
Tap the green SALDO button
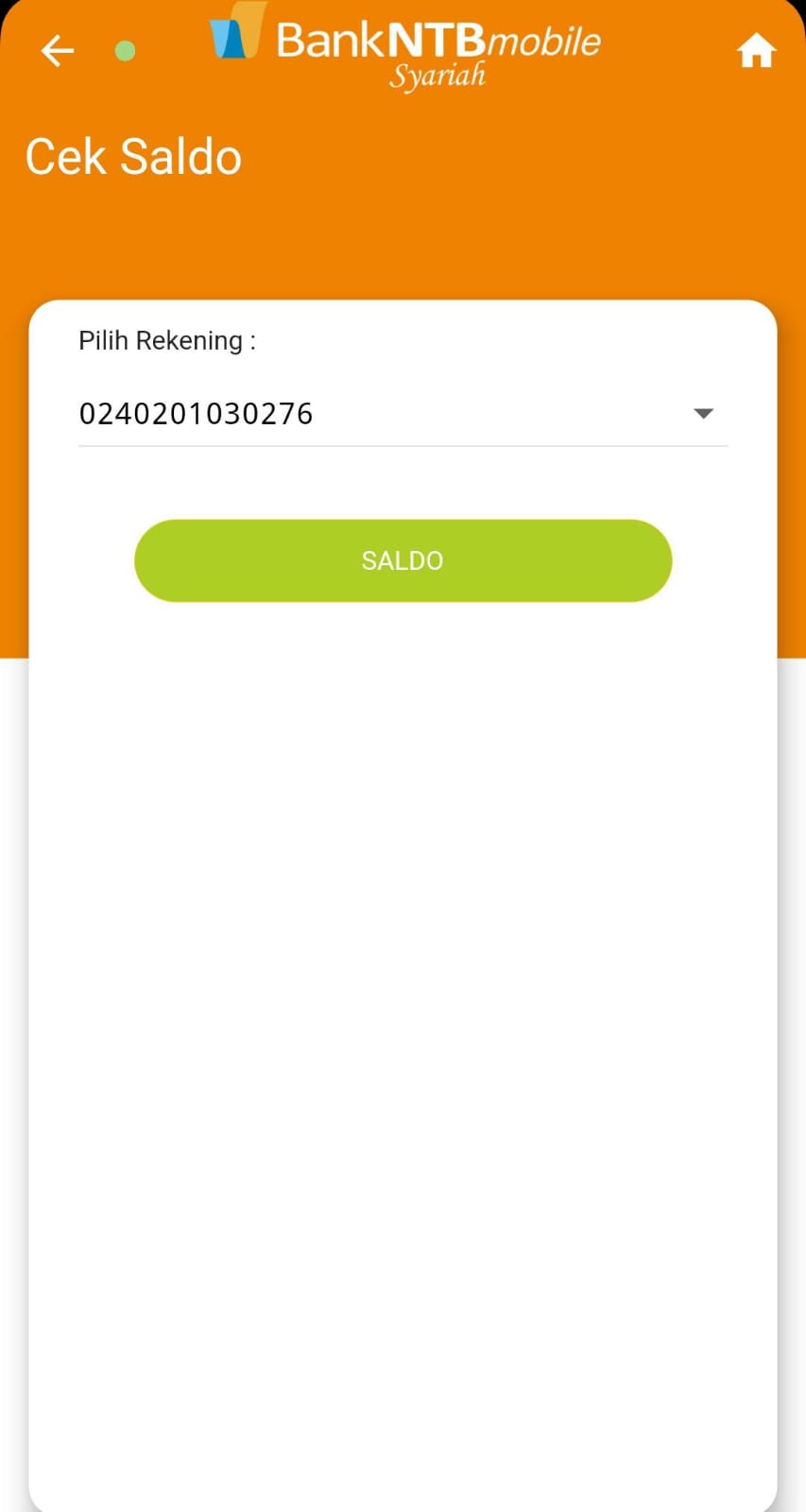pyautogui.click(x=403, y=560)
